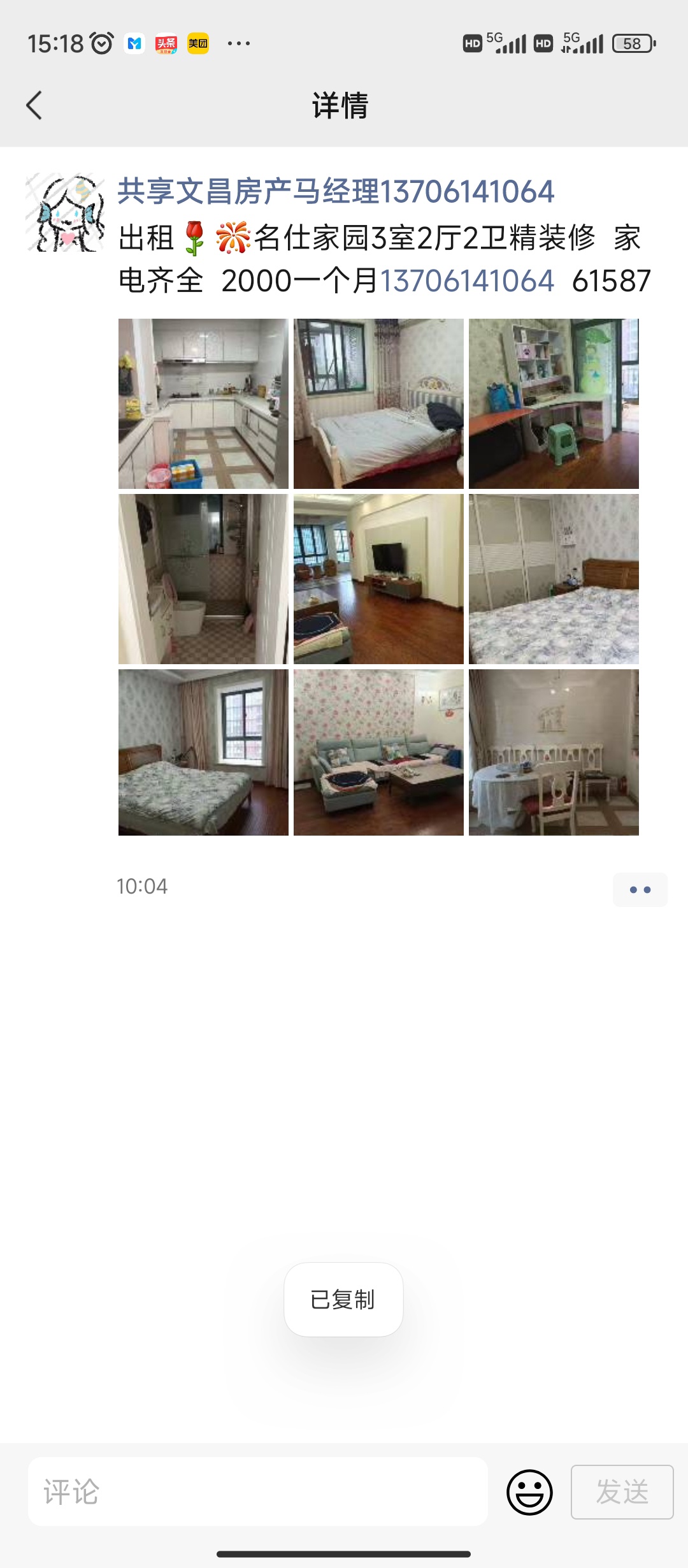Screen dimensions: 688x1568
Task: Go back using the top-left arrow
Action: pos(34,105)
